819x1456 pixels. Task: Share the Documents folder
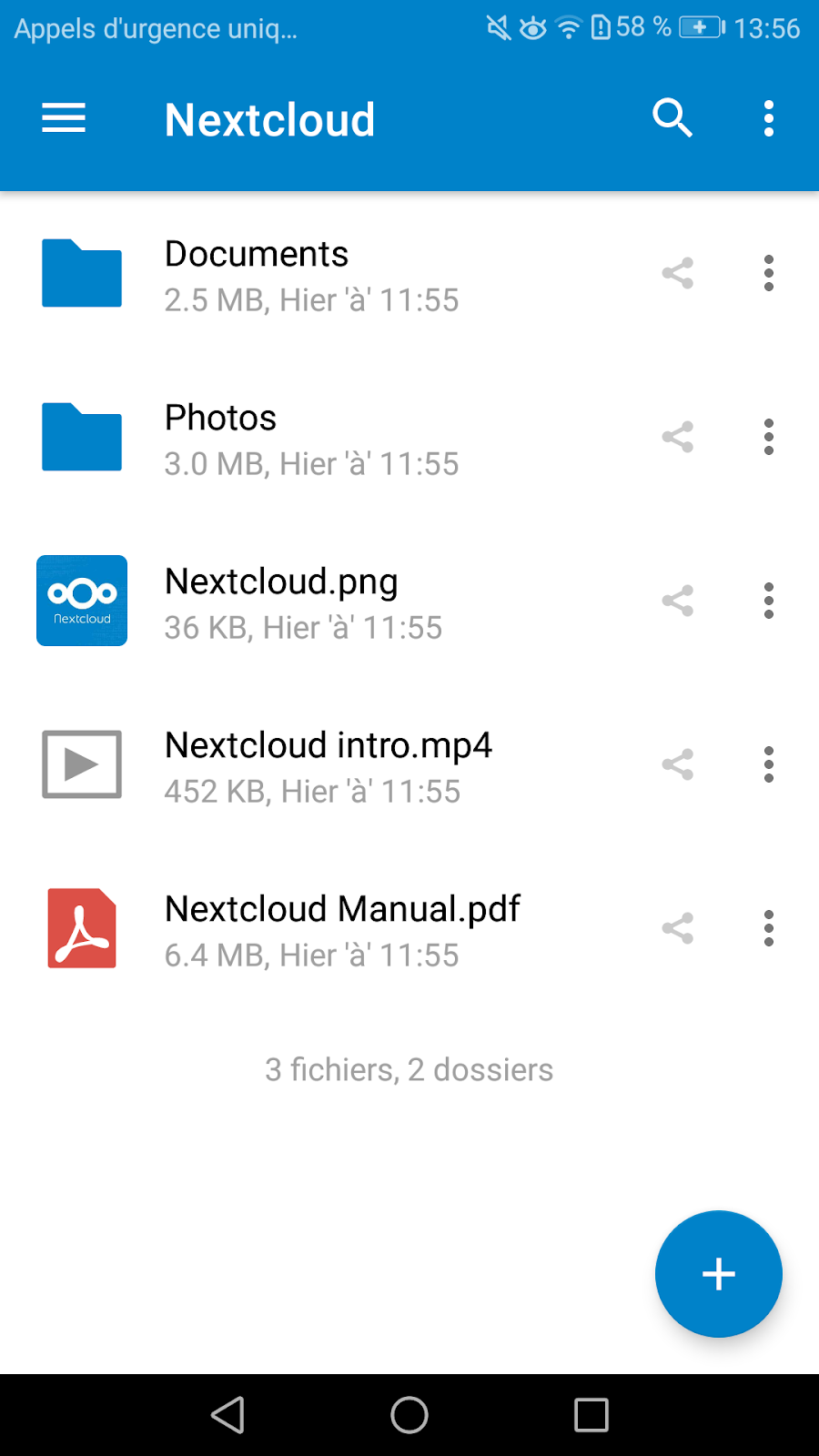[x=678, y=273]
